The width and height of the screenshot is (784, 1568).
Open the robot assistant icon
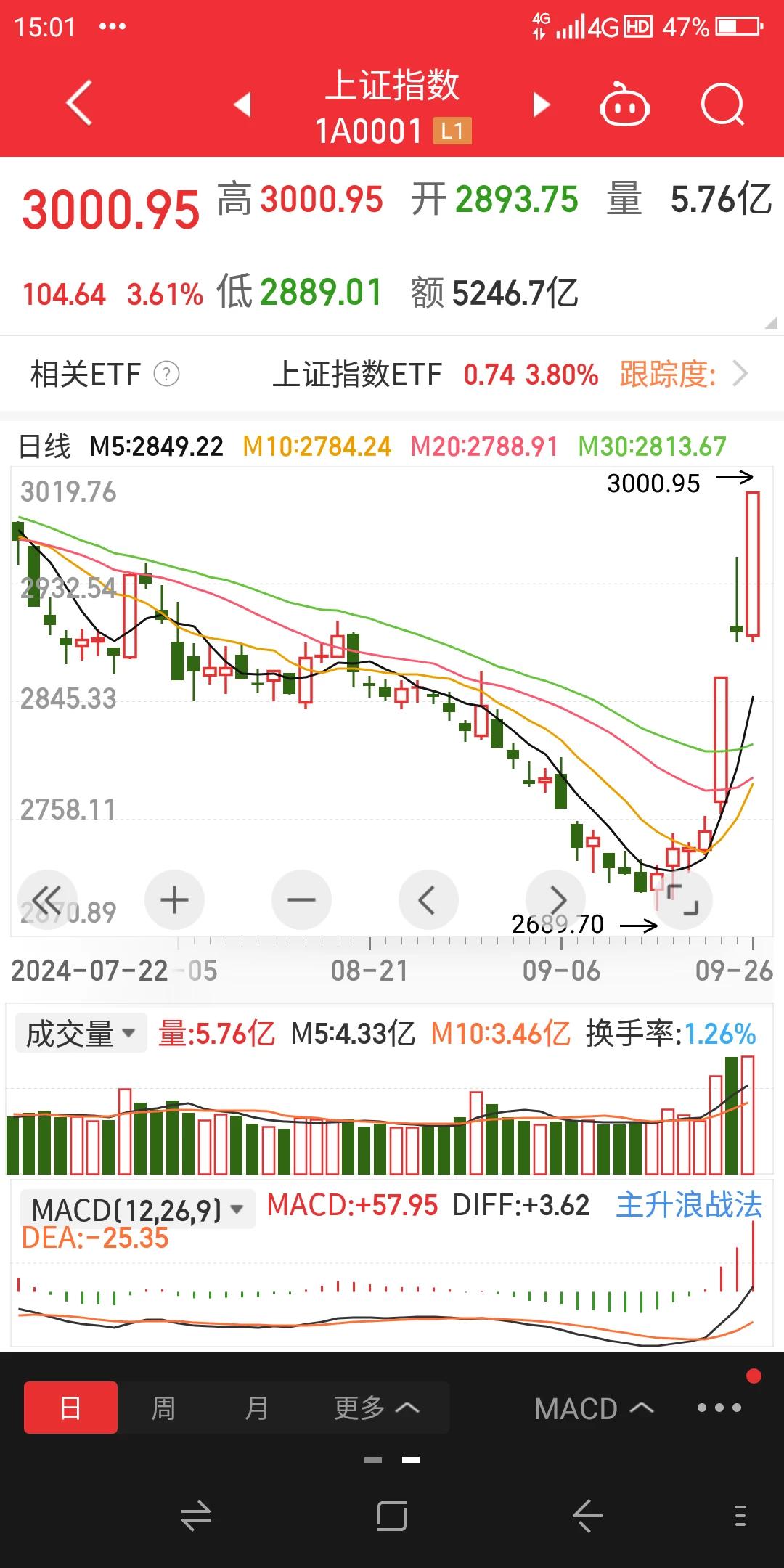pos(624,105)
